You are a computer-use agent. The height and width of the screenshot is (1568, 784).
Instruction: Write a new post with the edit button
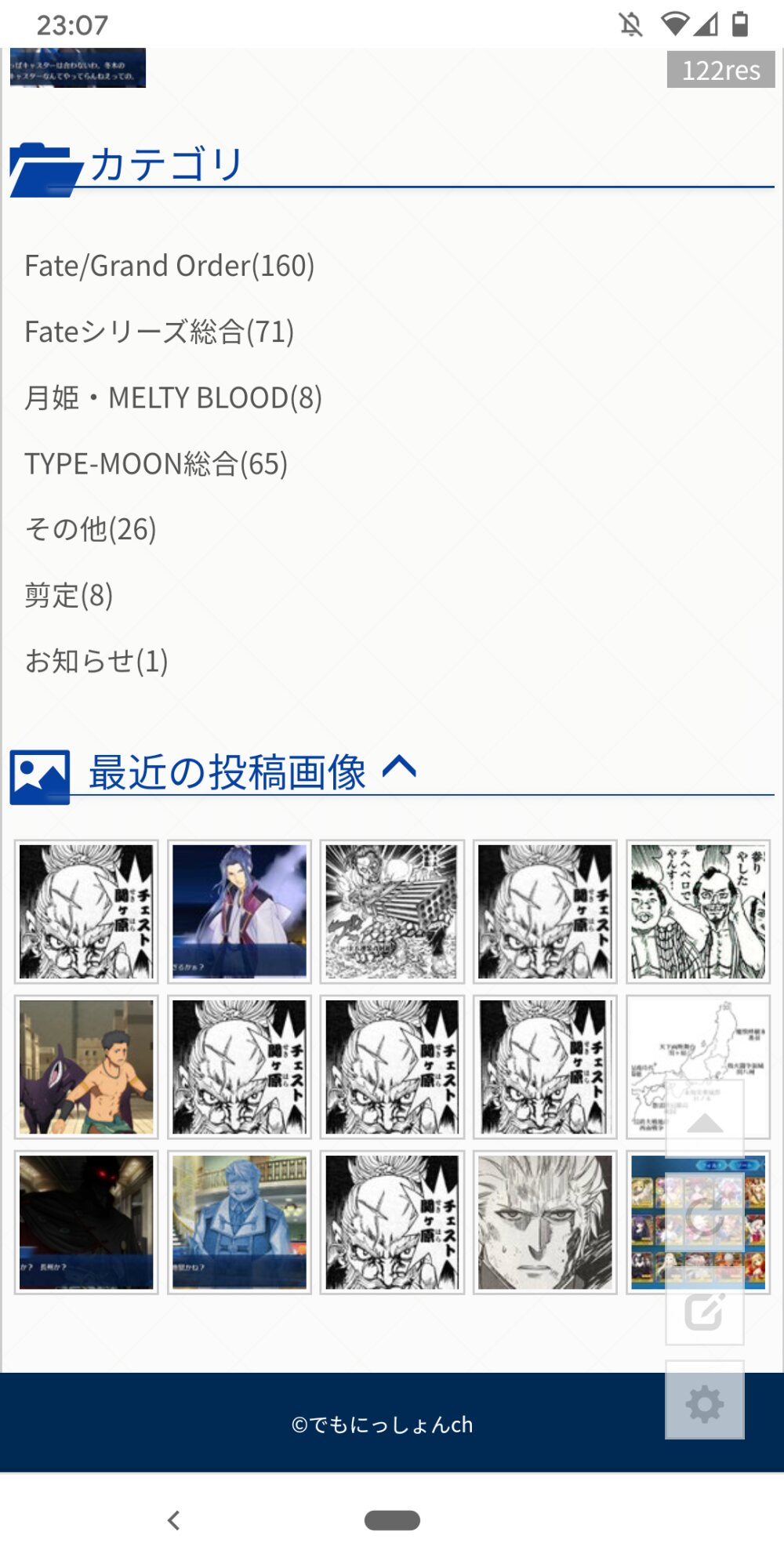pos(704,1311)
